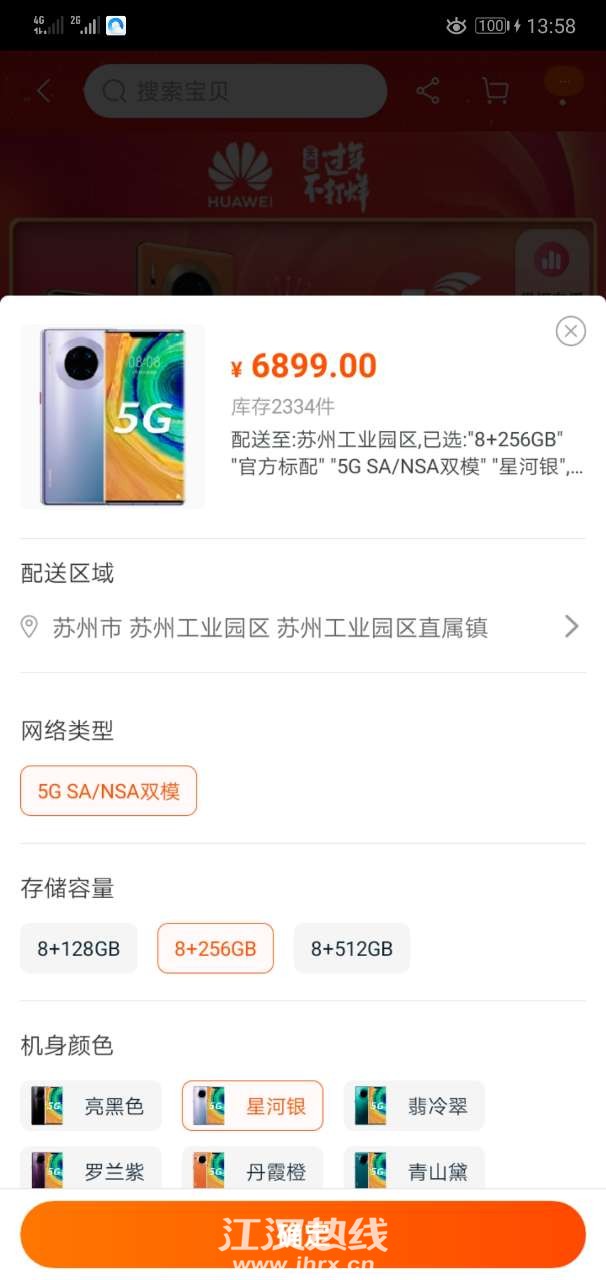Confirm selection with the orange bottom button
The image size is (606, 1280).
point(302,1234)
